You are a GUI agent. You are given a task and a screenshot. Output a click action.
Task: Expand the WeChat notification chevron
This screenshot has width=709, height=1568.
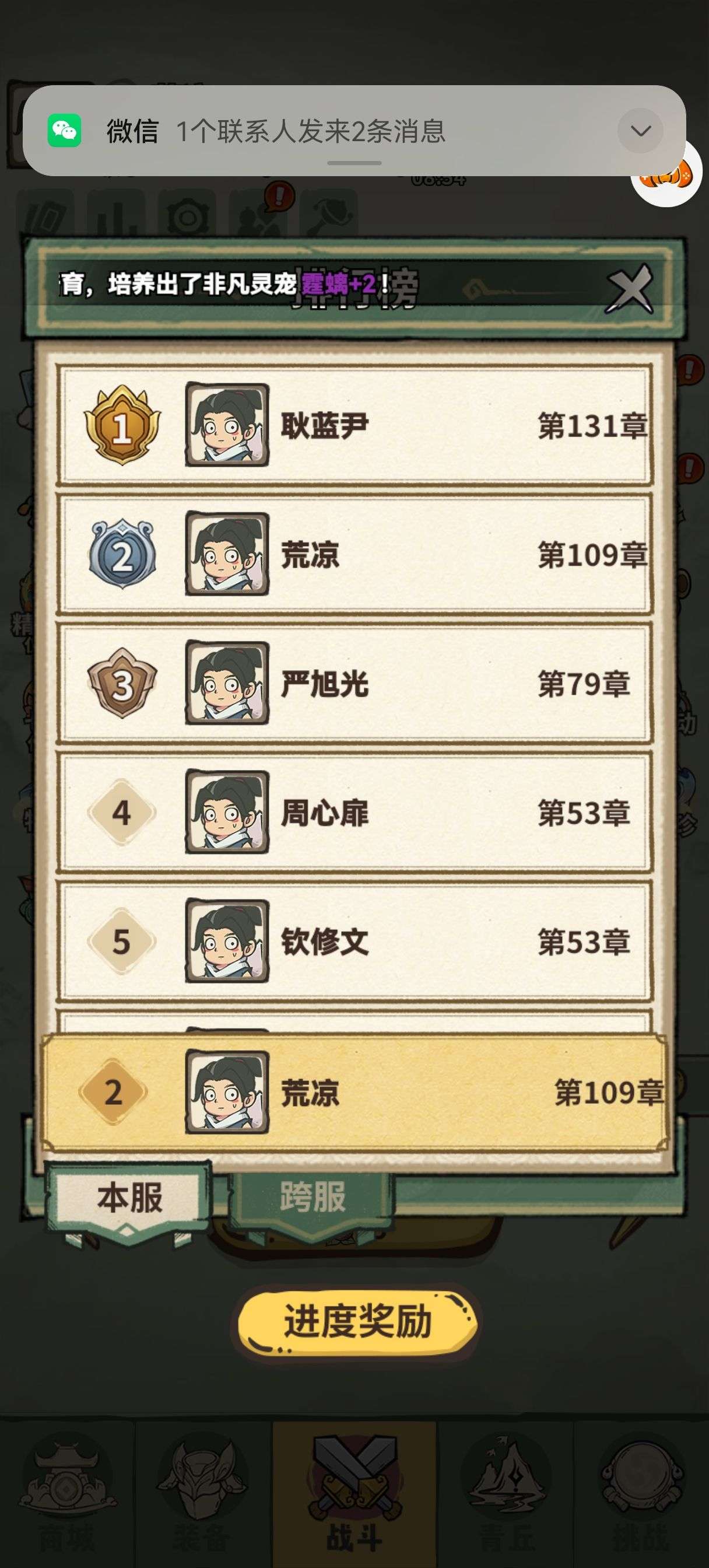(x=640, y=131)
